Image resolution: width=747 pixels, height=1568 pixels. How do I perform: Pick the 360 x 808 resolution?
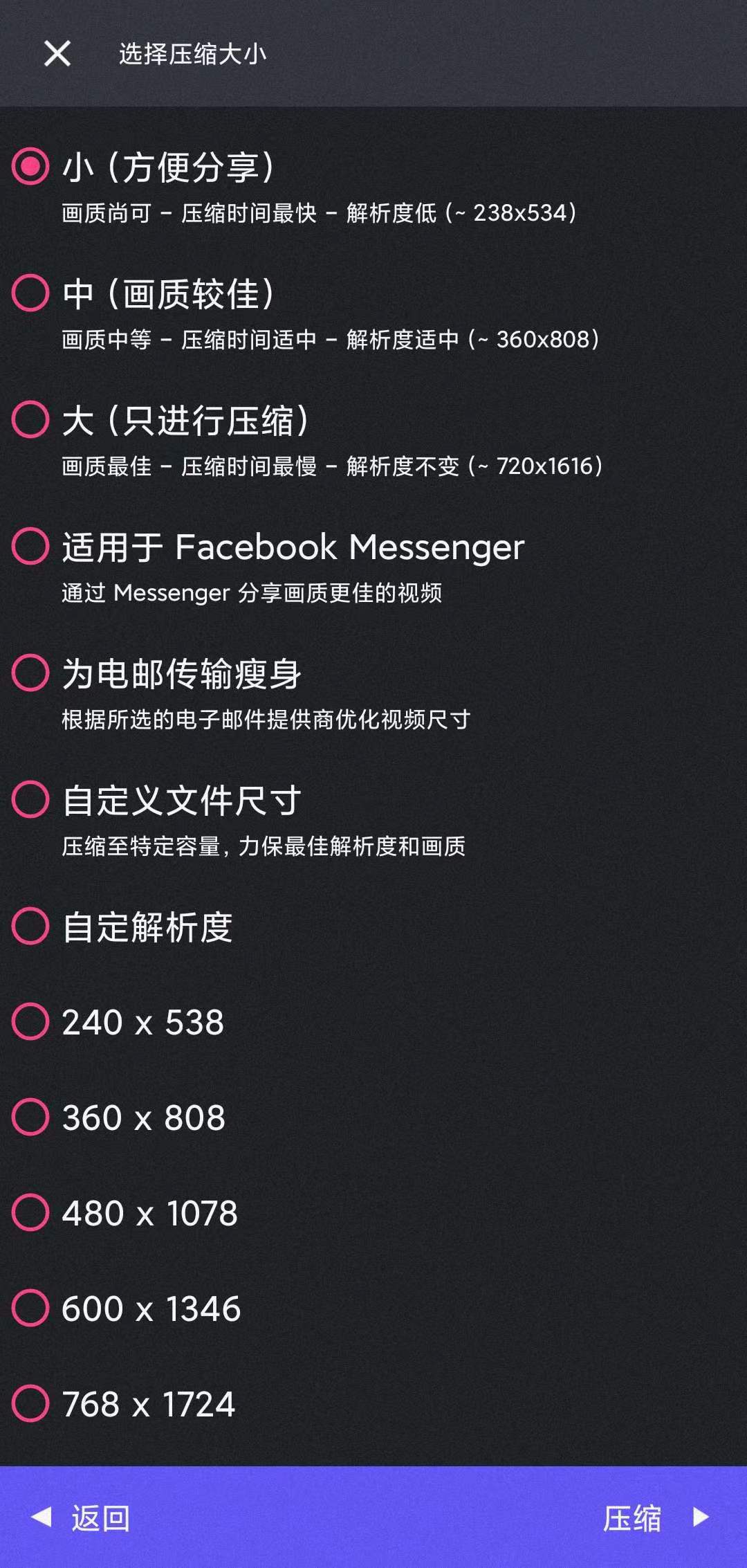(30, 1118)
